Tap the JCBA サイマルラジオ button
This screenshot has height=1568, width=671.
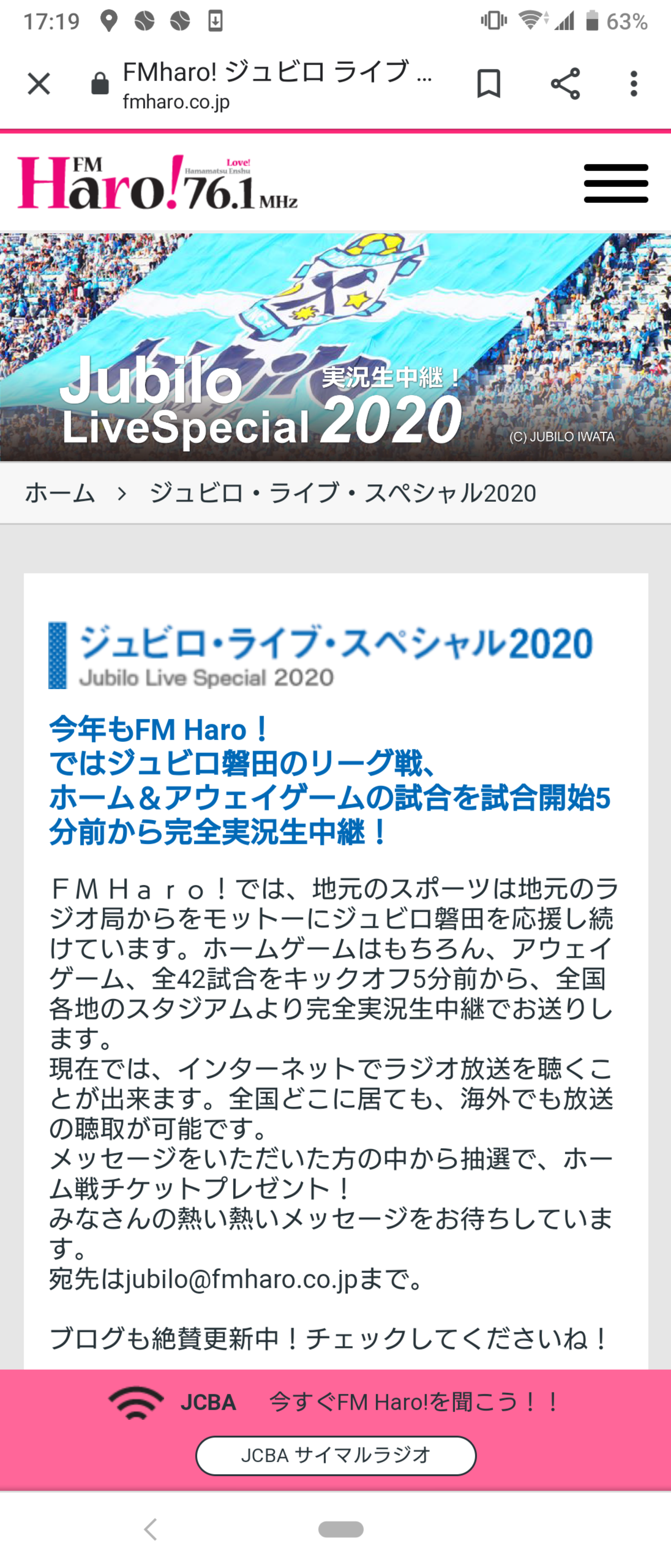335,1455
